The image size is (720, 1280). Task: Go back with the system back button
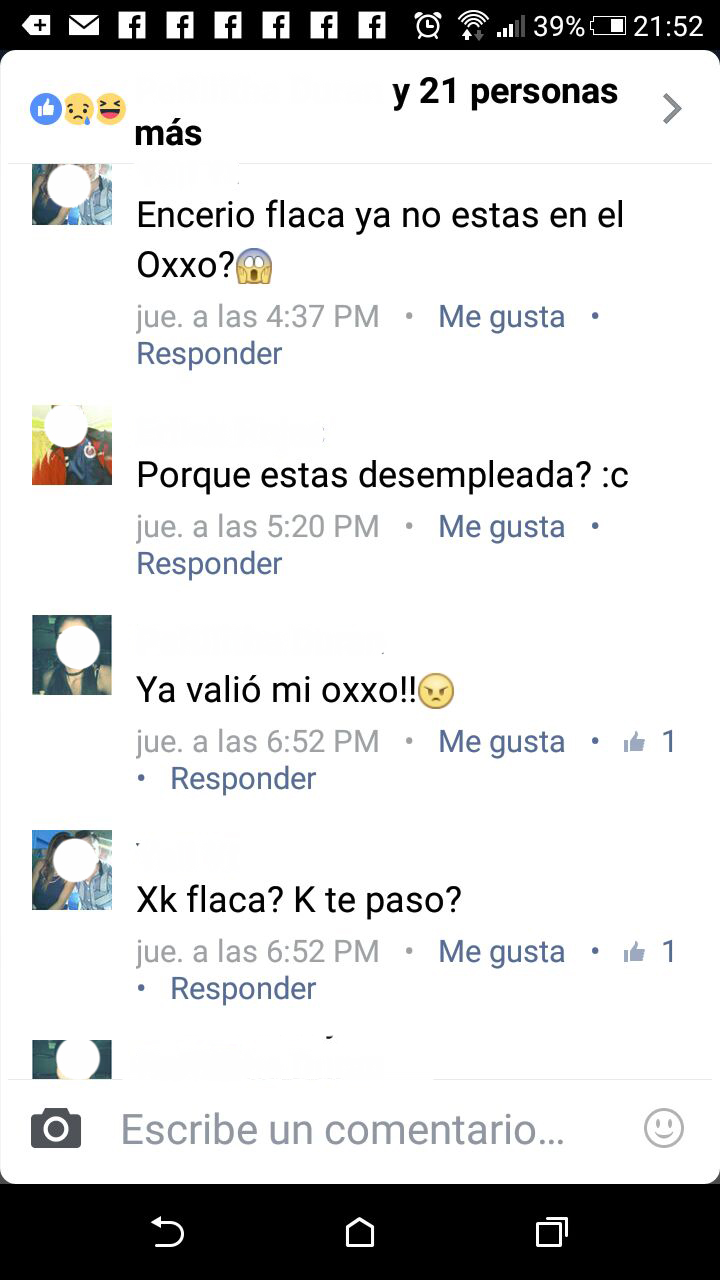[167, 1232]
